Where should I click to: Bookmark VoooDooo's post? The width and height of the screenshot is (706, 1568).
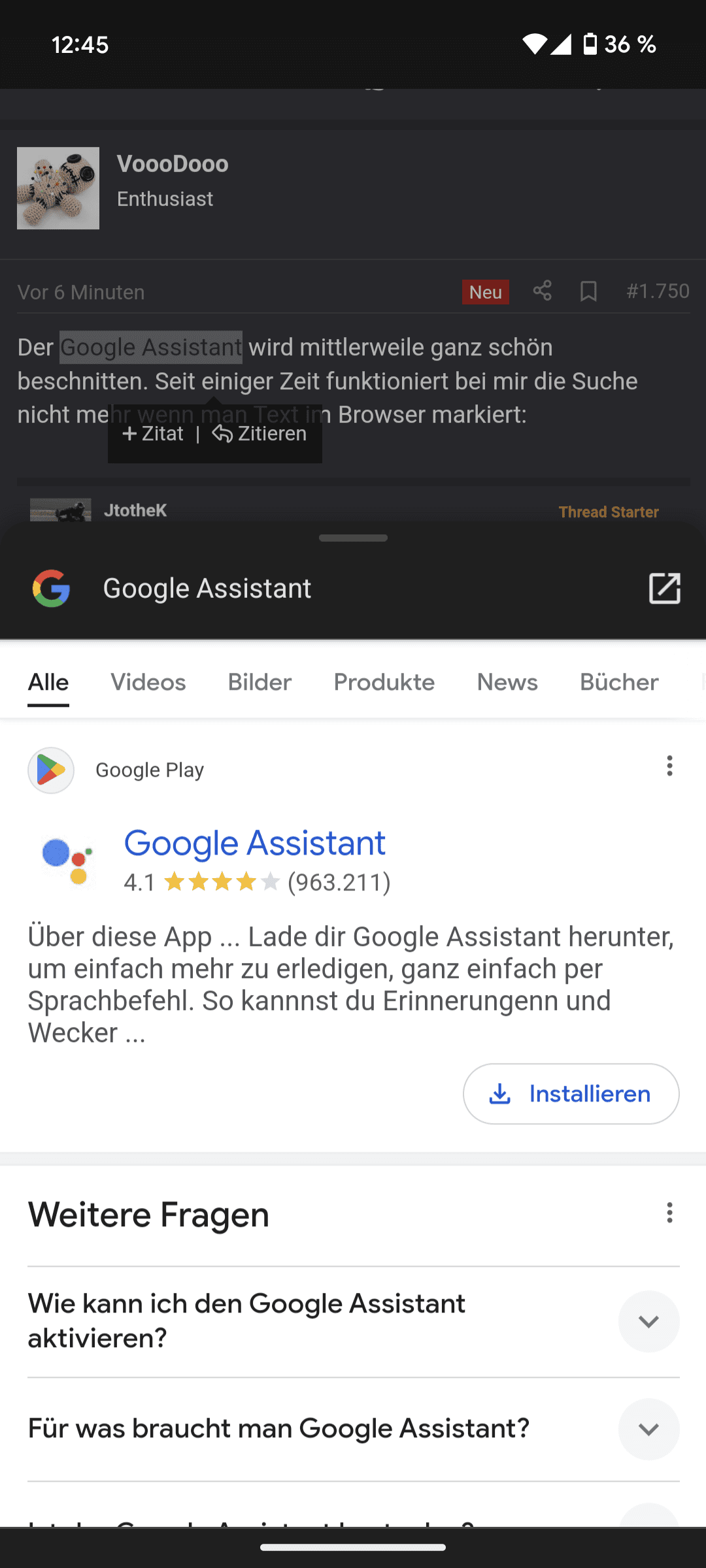pyautogui.click(x=588, y=291)
